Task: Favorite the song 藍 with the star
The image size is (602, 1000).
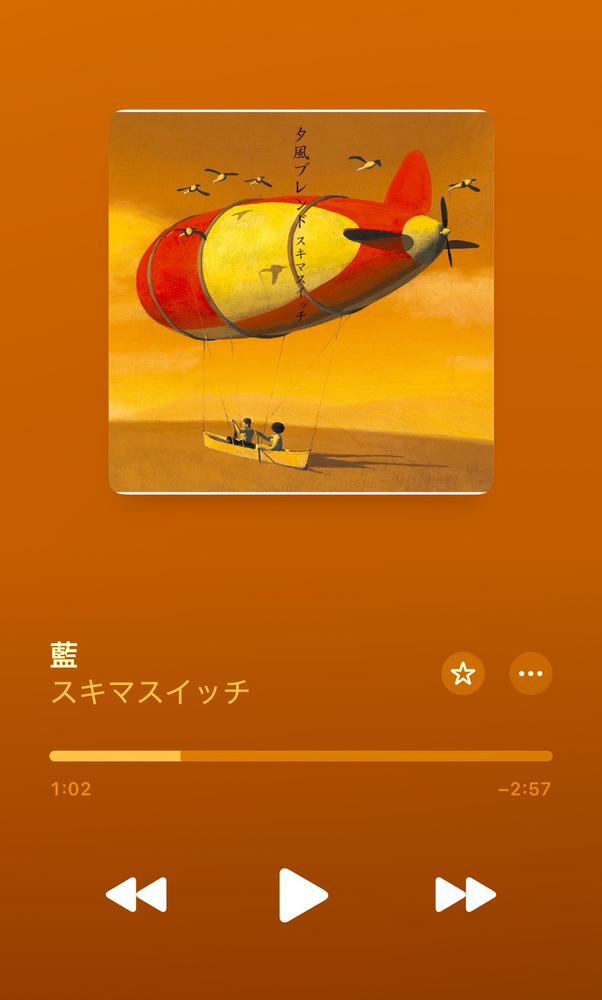Action: click(462, 674)
